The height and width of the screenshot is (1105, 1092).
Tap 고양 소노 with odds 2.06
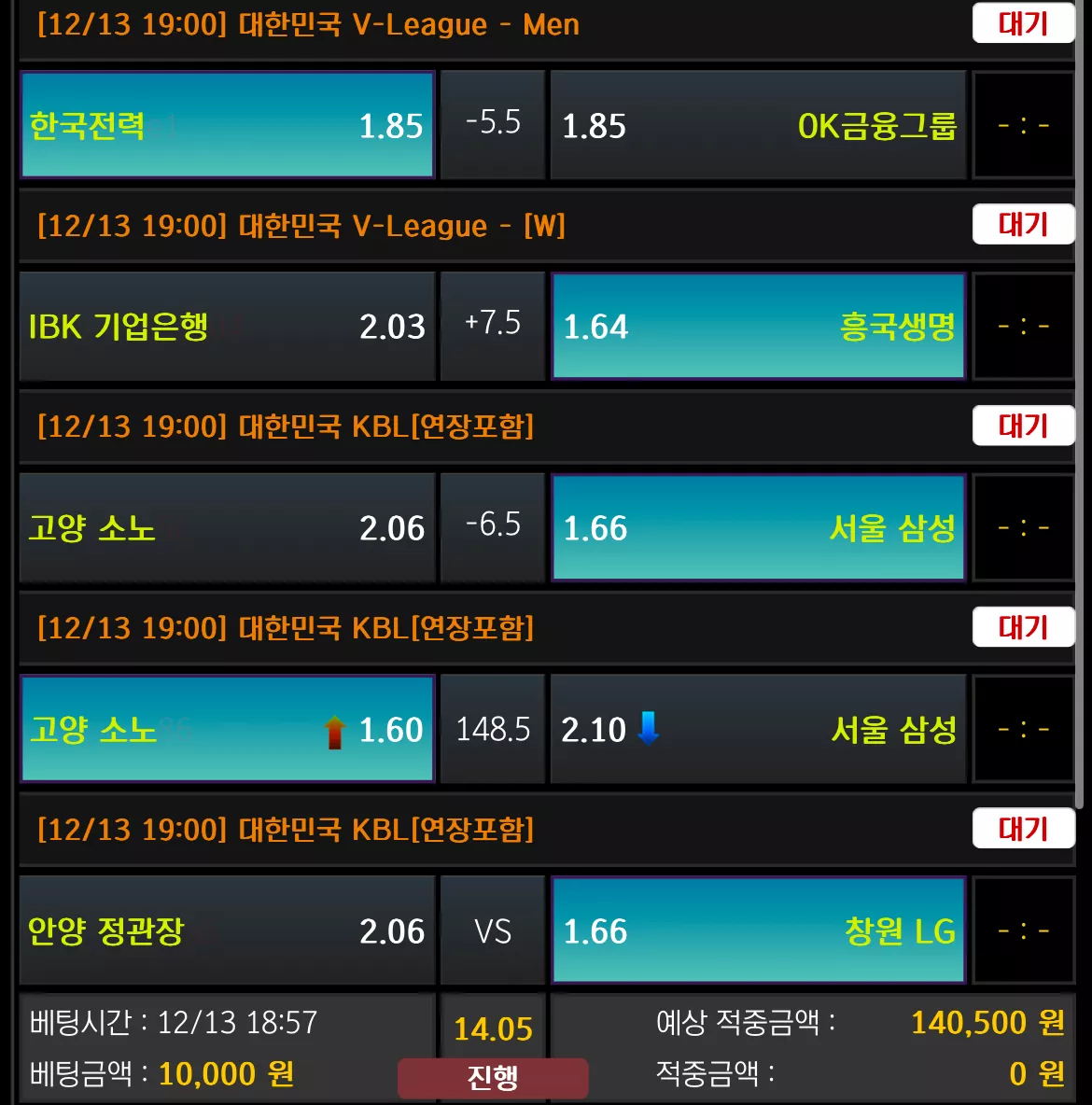[x=227, y=528]
